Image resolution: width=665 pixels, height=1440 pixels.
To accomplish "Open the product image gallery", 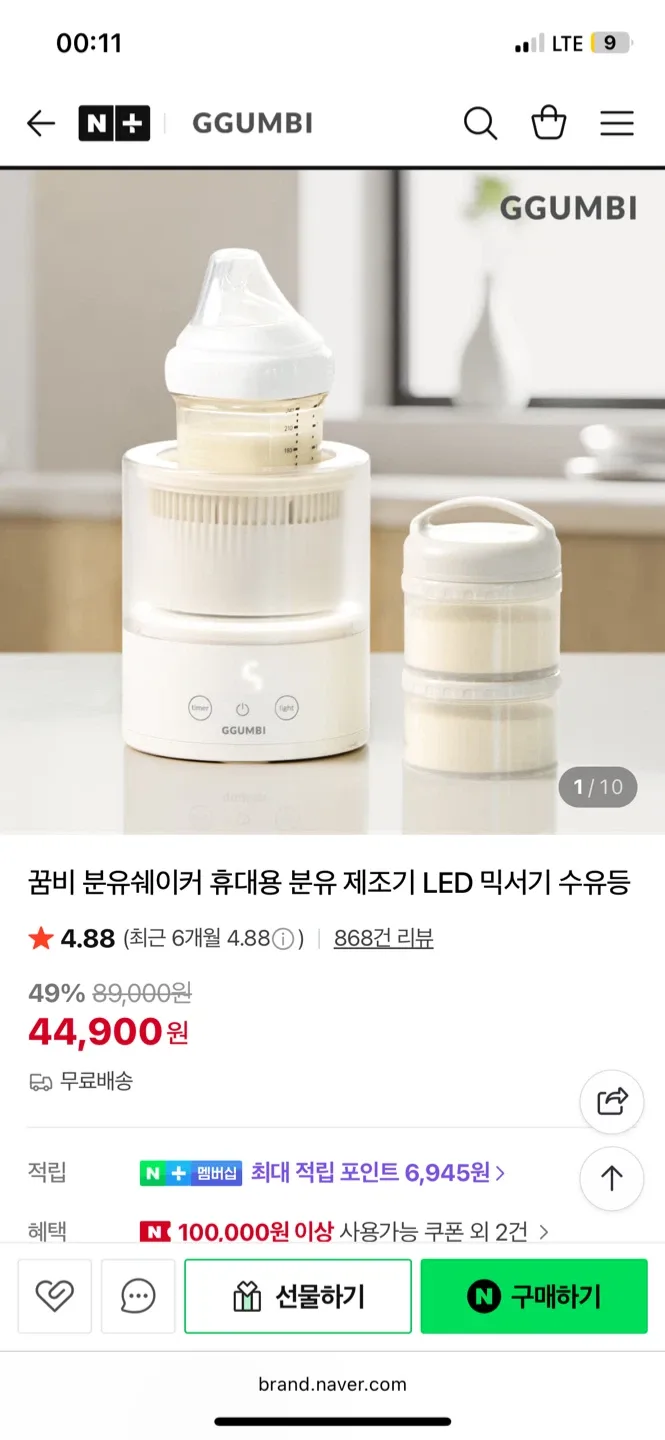I will point(332,500).
